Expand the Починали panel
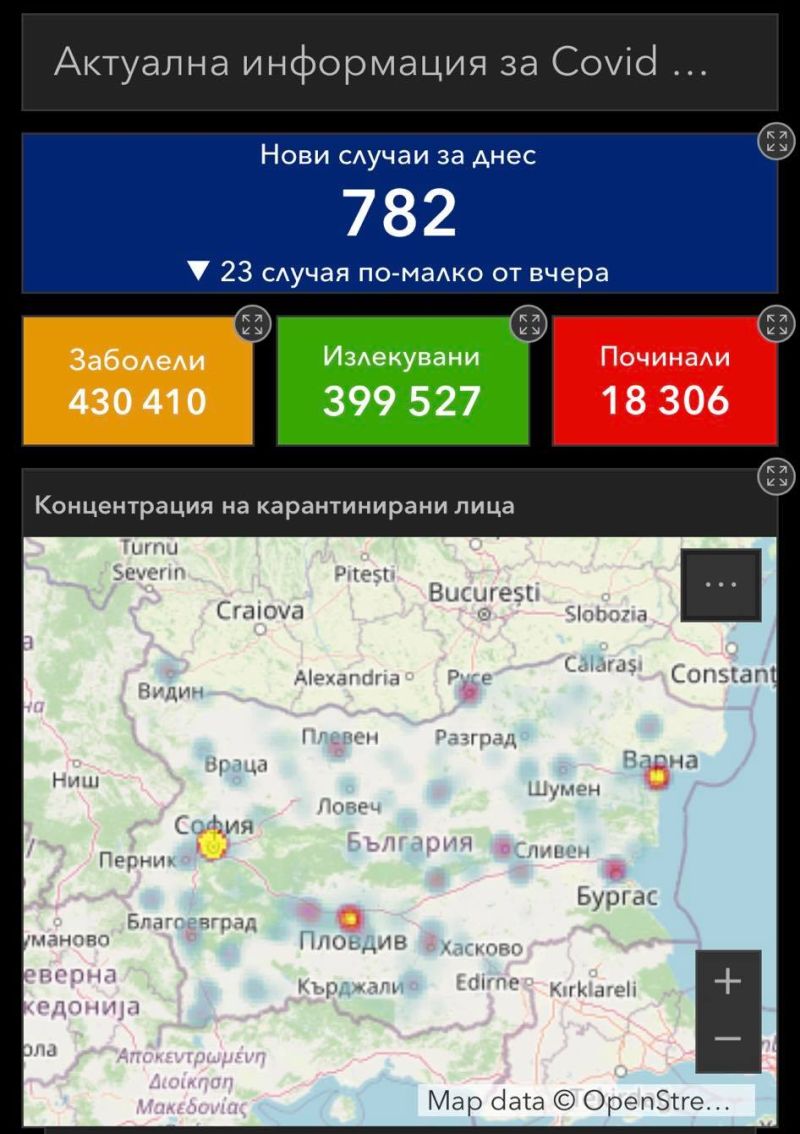Screen dimensions: 800x1134 tap(776, 324)
